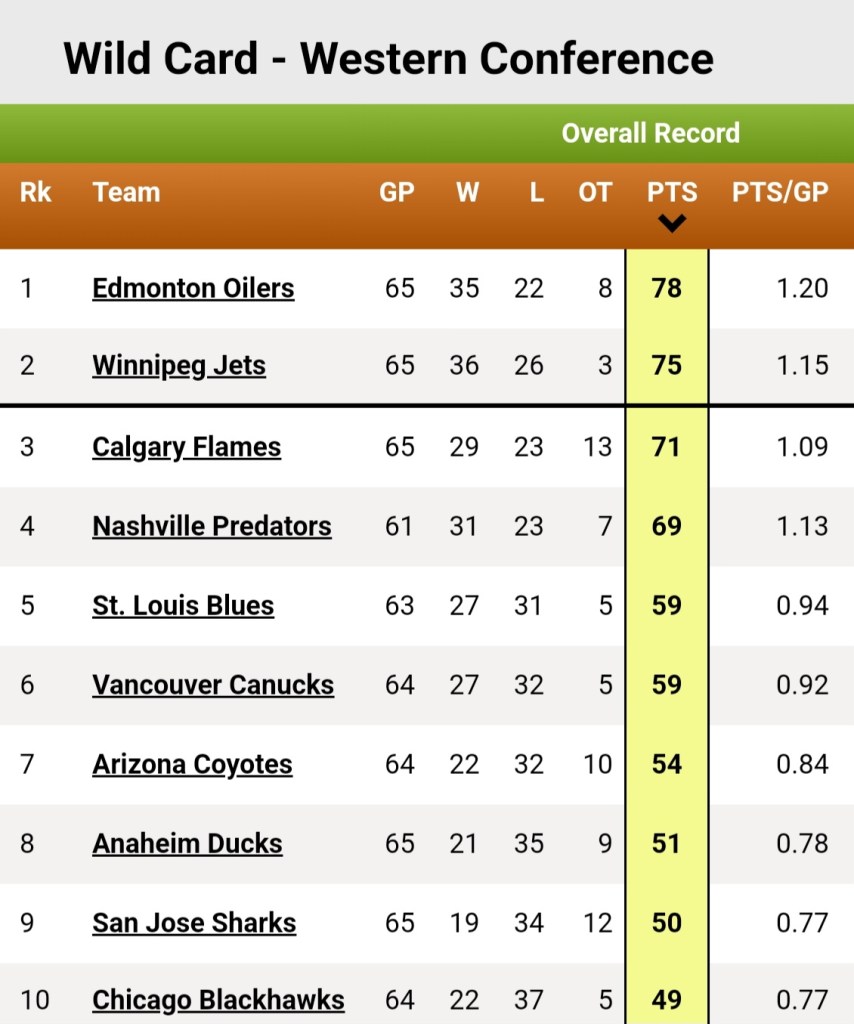Go to the Vancouver Canucks link
Viewport: 854px width, 1024px height.
click(x=213, y=684)
